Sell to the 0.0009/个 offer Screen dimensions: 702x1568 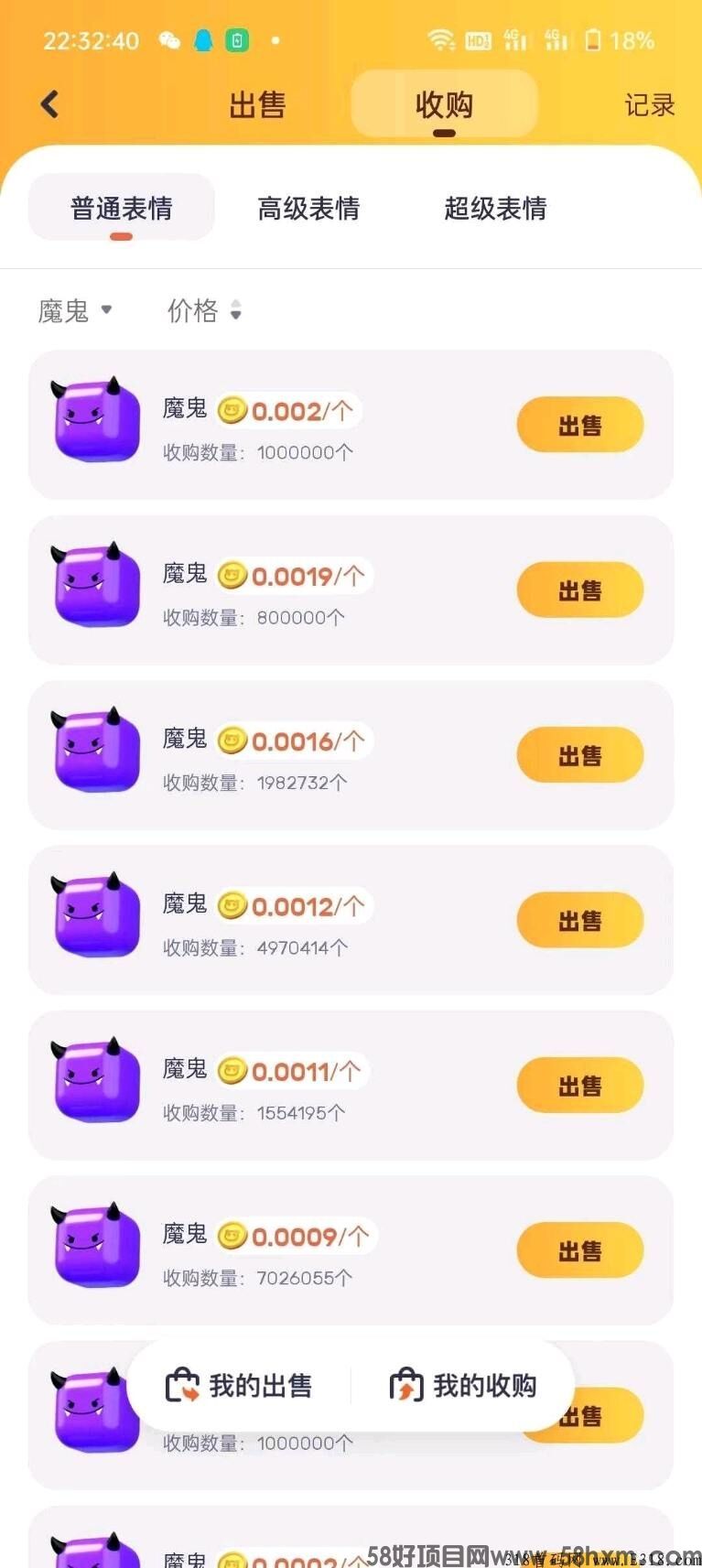579,1250
